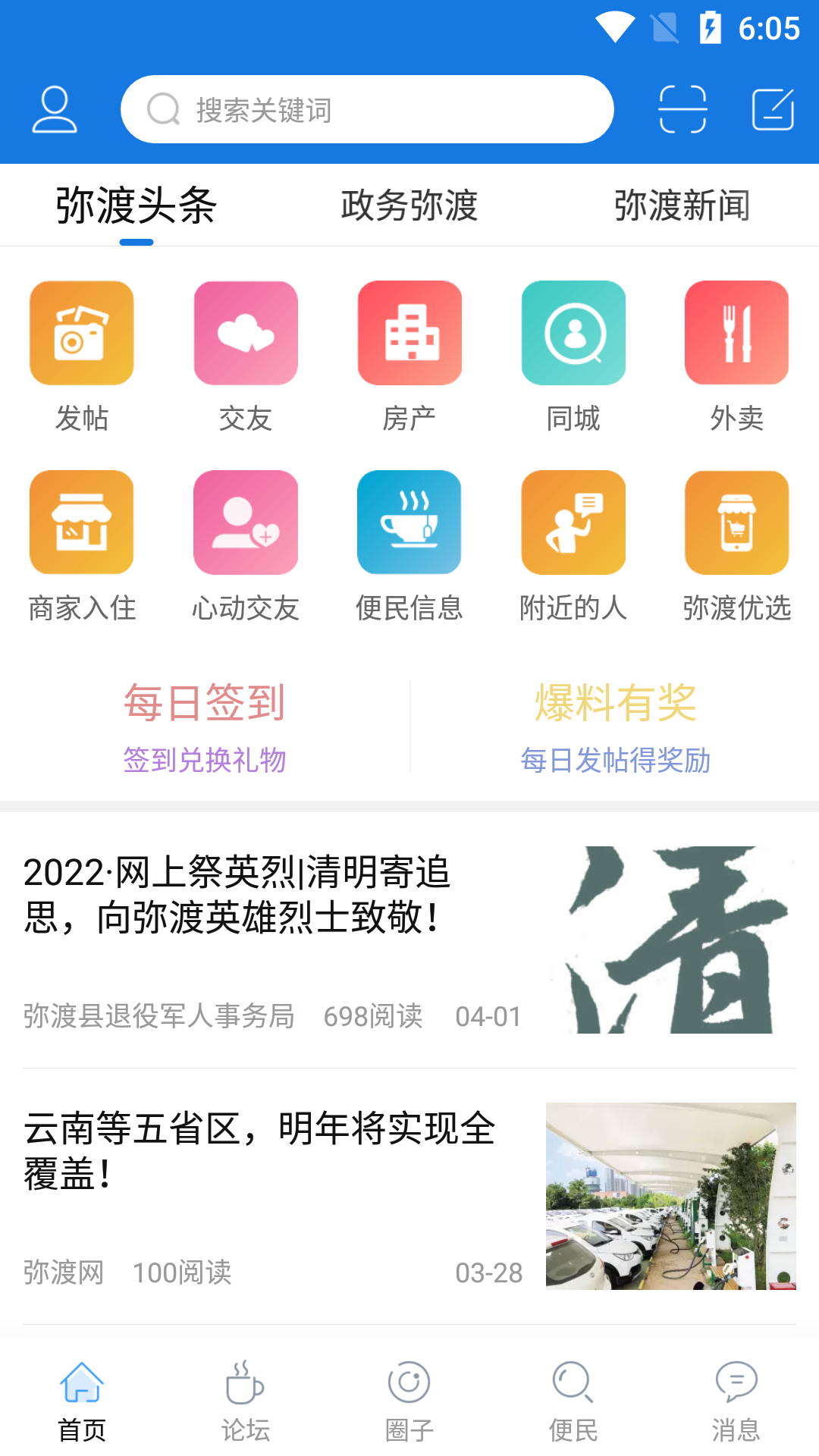The width and height of the screenshot is (819, 1456).
Task: Open the 附近的人 nearby people icon
Action: [x=573, y=522]
